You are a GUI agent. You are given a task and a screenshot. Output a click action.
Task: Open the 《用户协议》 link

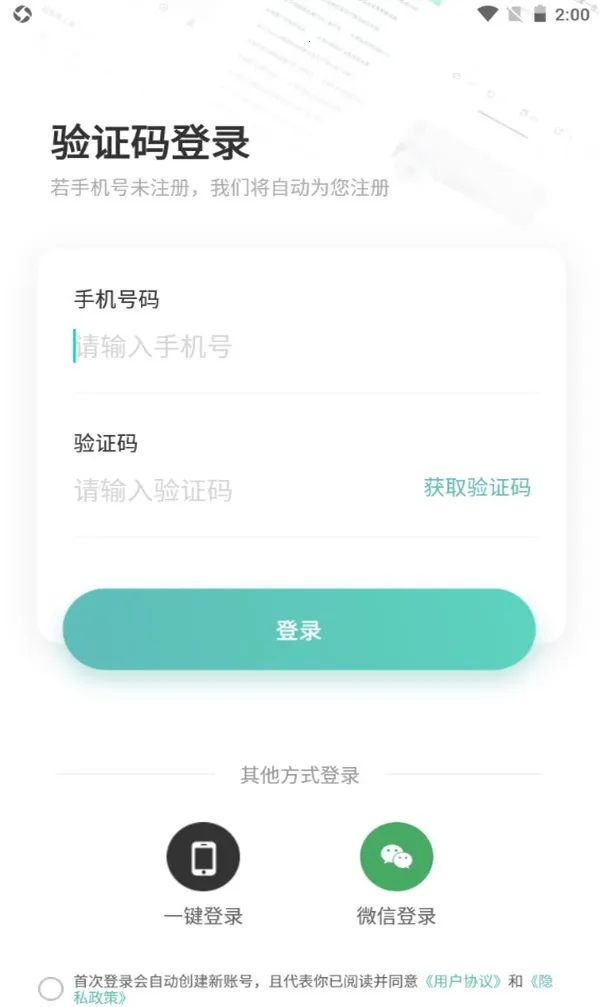(x=463, y=981)
